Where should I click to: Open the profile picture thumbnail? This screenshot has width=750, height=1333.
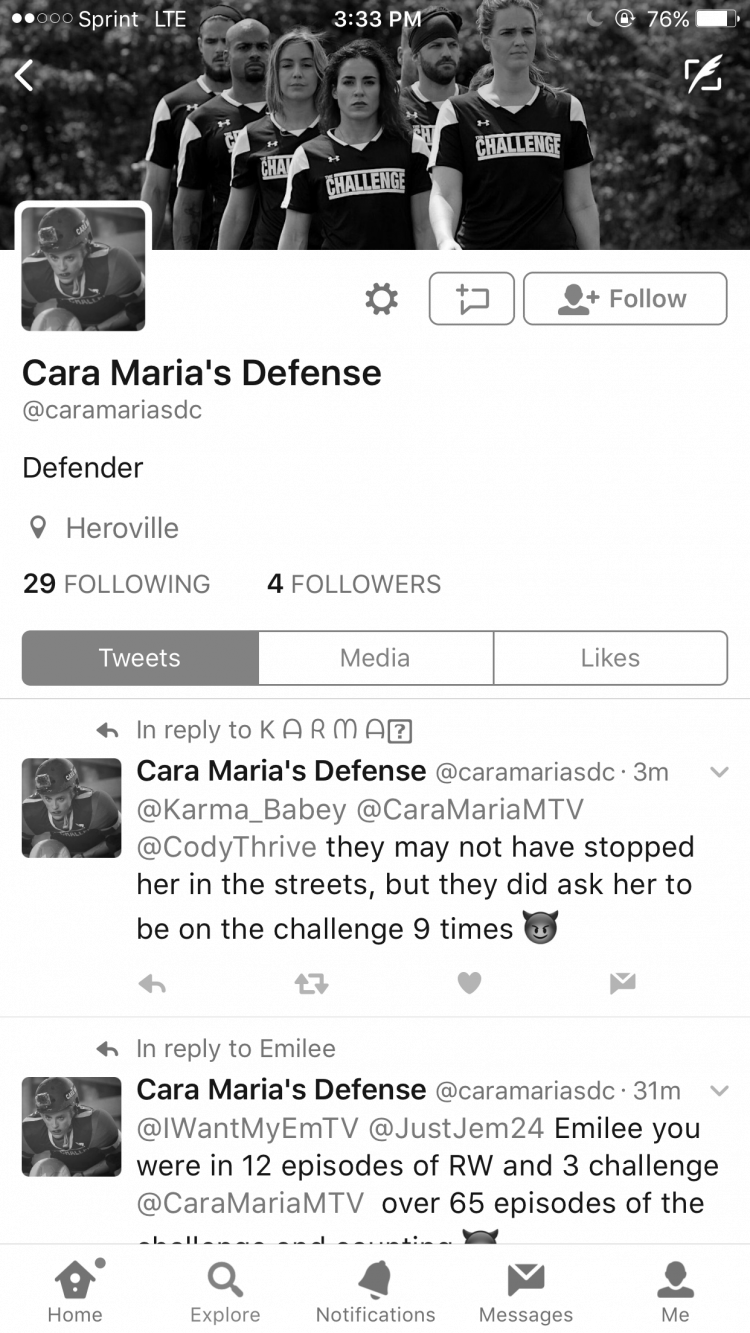pos(83,268)
